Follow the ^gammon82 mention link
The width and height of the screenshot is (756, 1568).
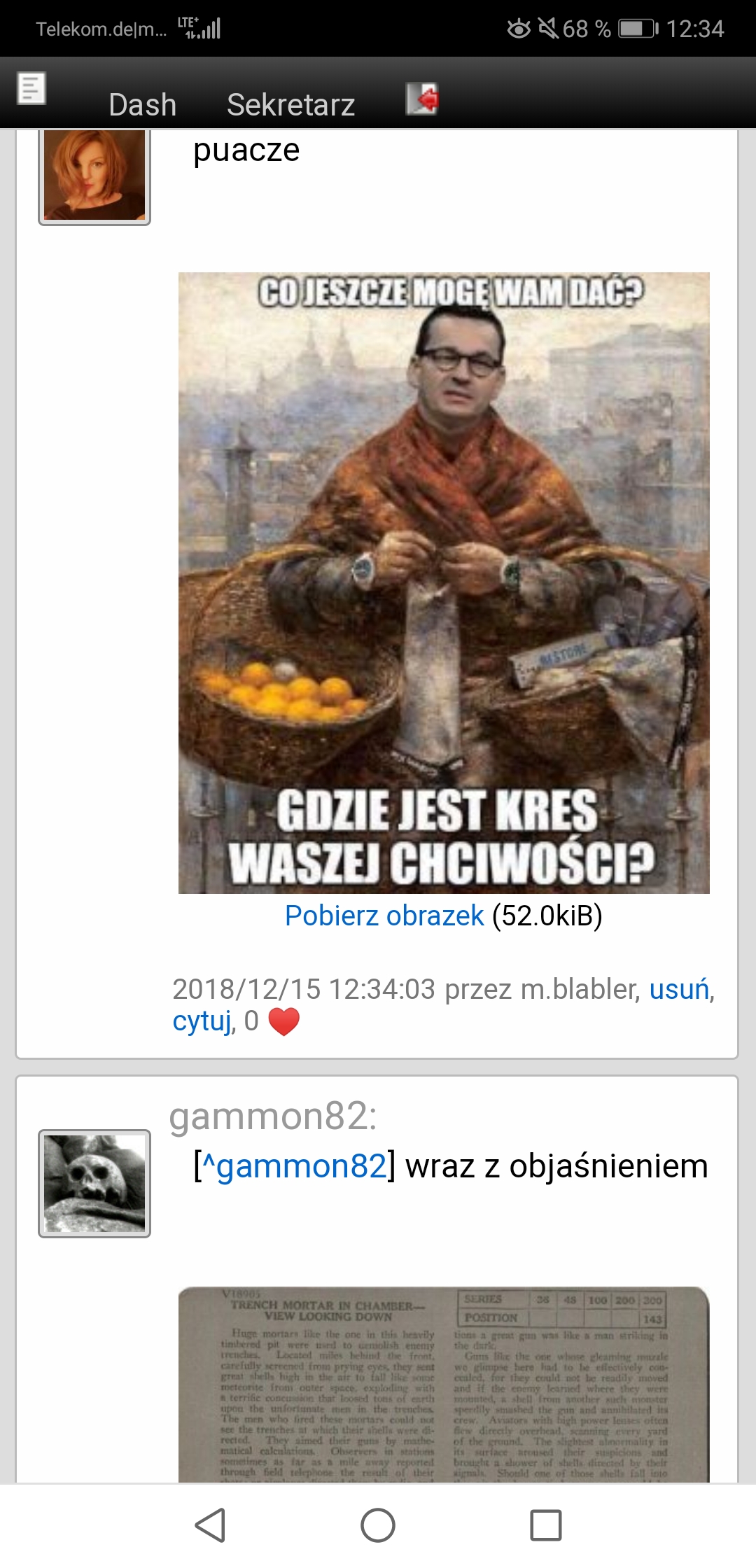click(x=295, y=1166)
